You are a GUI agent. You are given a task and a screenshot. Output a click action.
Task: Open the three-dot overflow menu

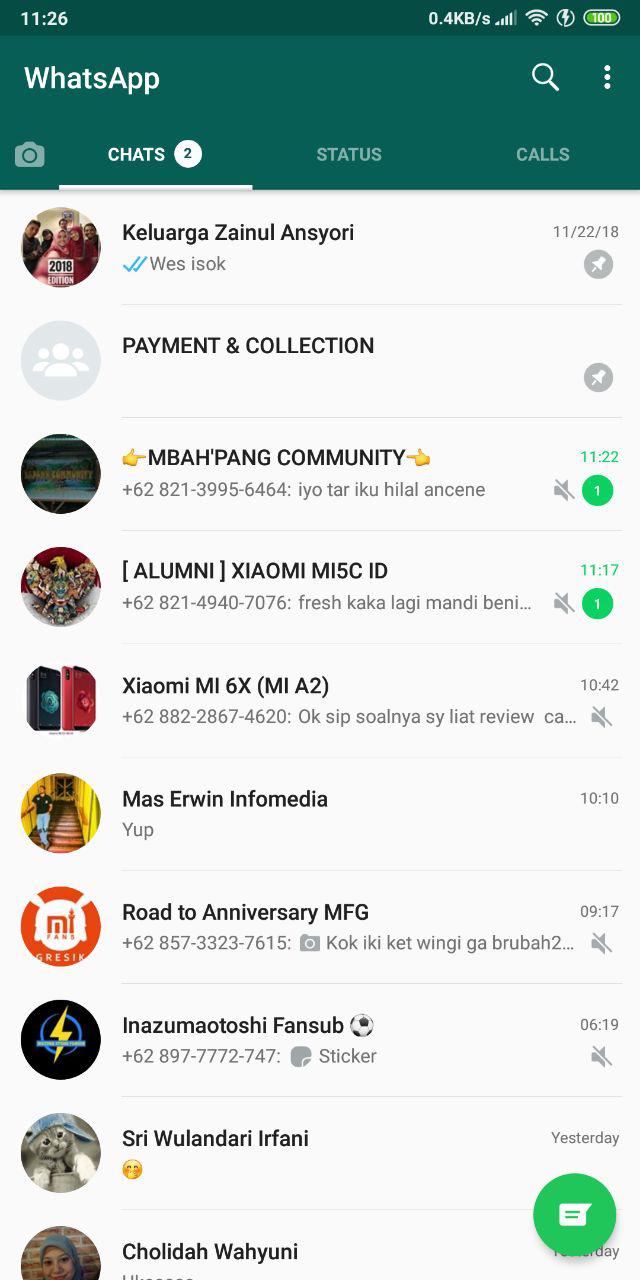(x=607, y=78)
